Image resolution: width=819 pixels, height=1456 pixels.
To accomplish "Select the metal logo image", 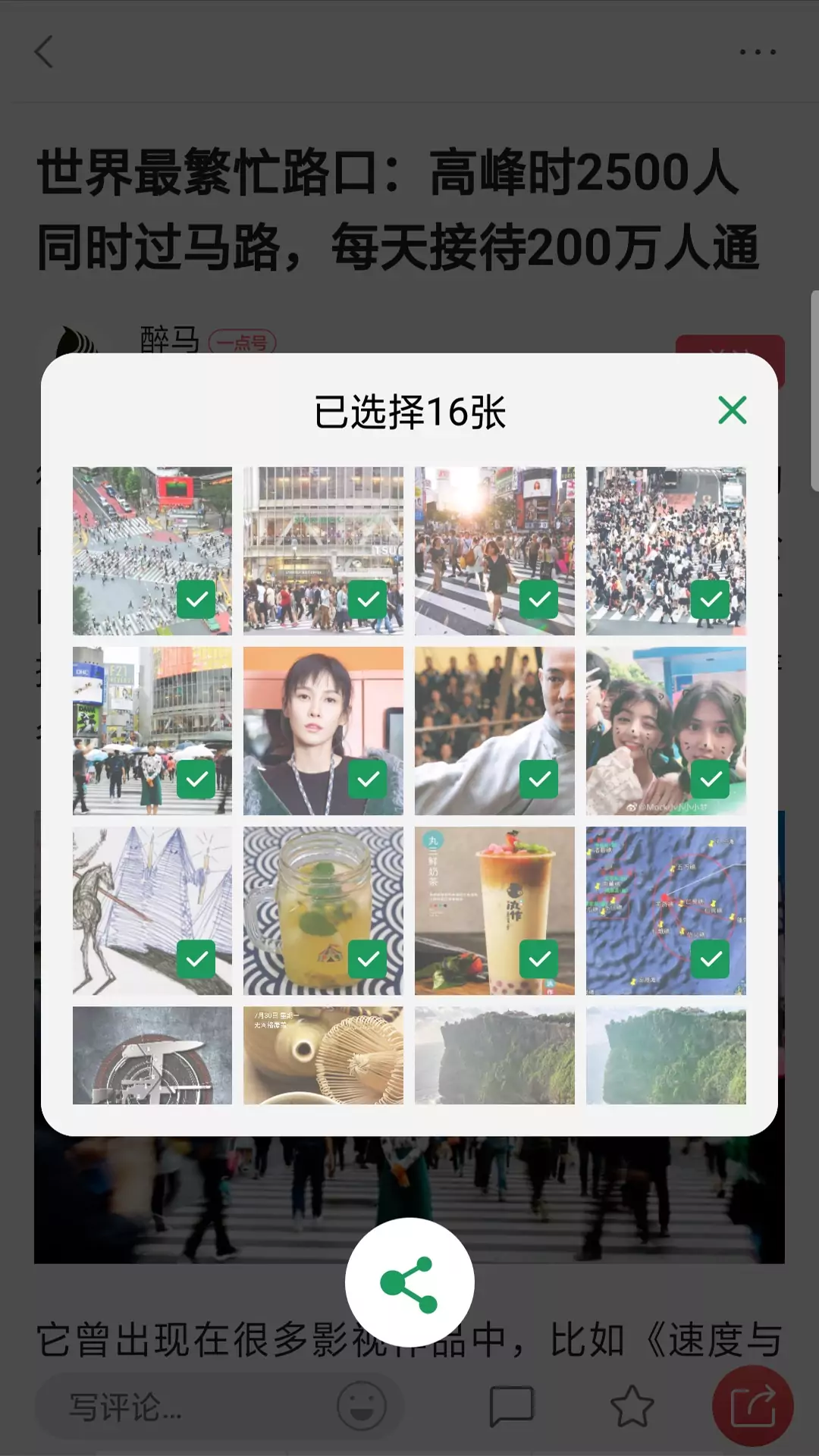I will coord(152,1055).
